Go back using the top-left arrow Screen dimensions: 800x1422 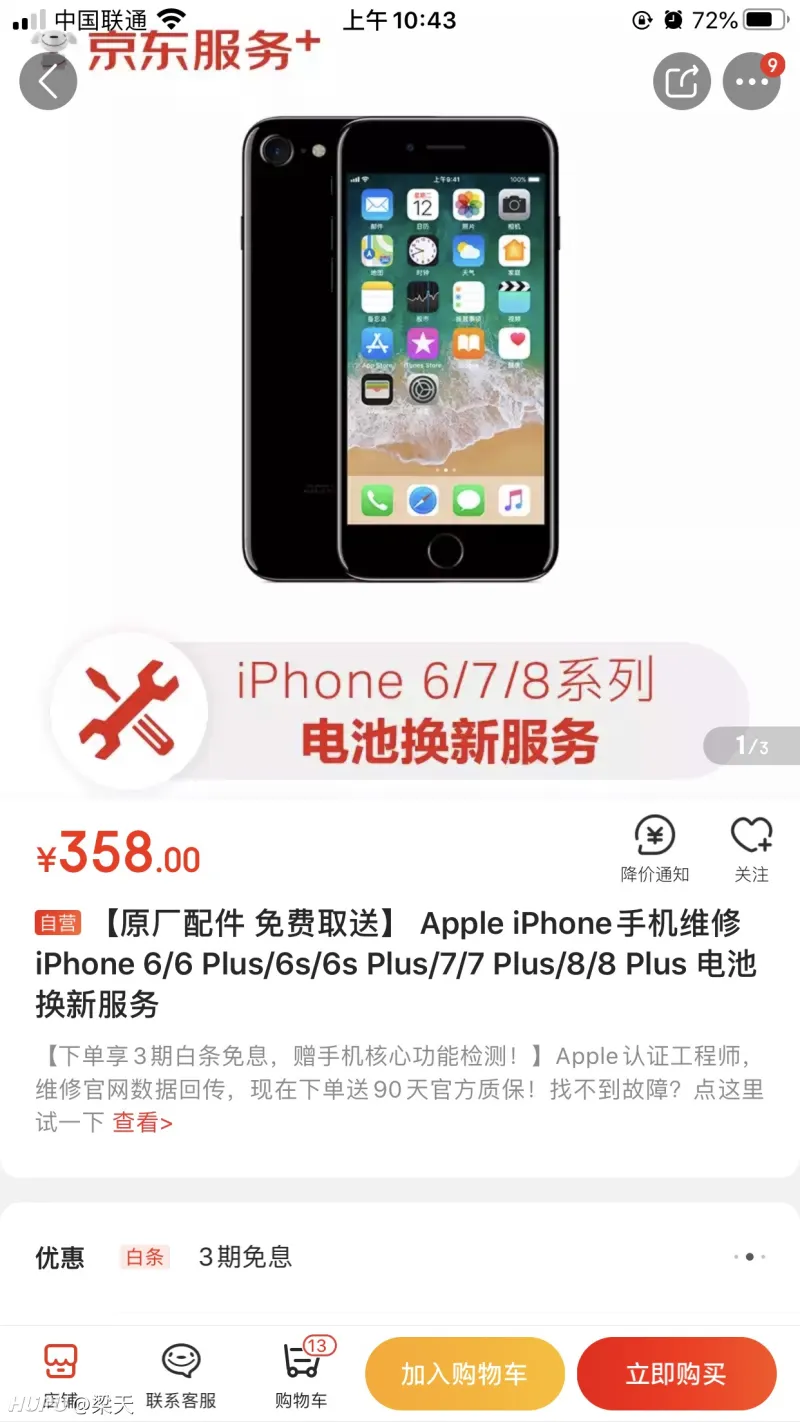pyautogui.click(x=48, y=81)
